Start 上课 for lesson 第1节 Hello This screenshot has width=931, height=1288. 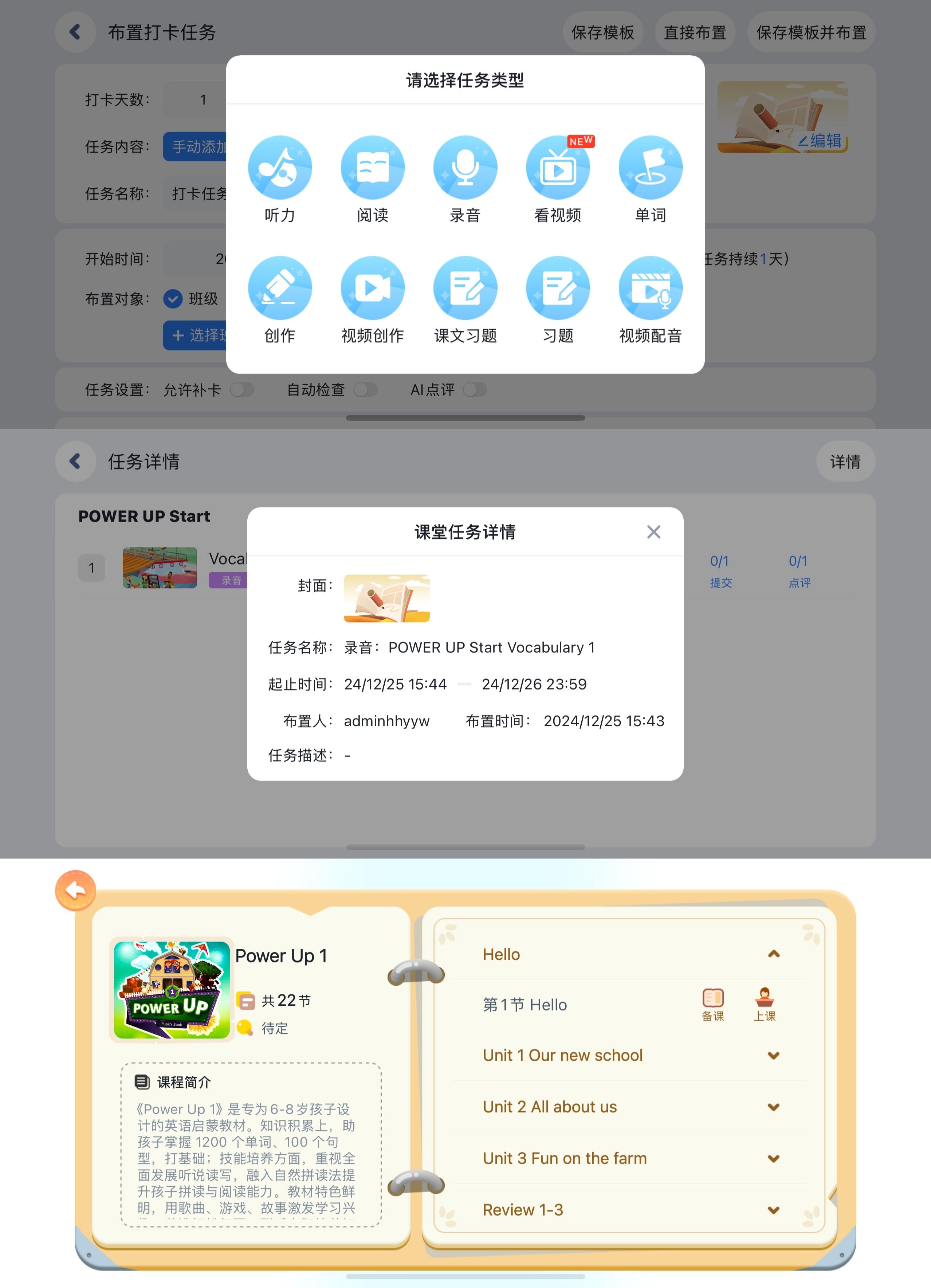(x=764, y=1004)
